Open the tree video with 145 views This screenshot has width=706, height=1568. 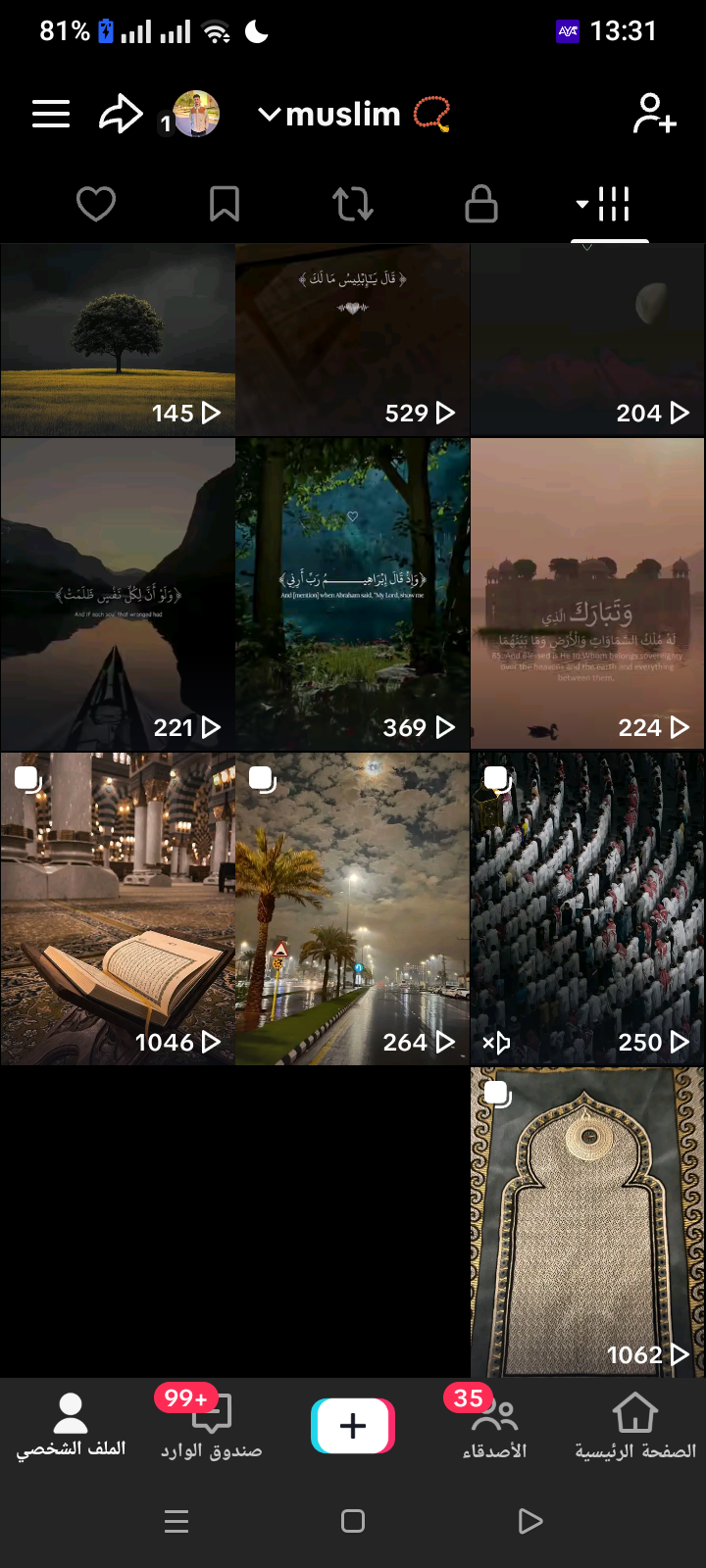click(x=118, y=340)
